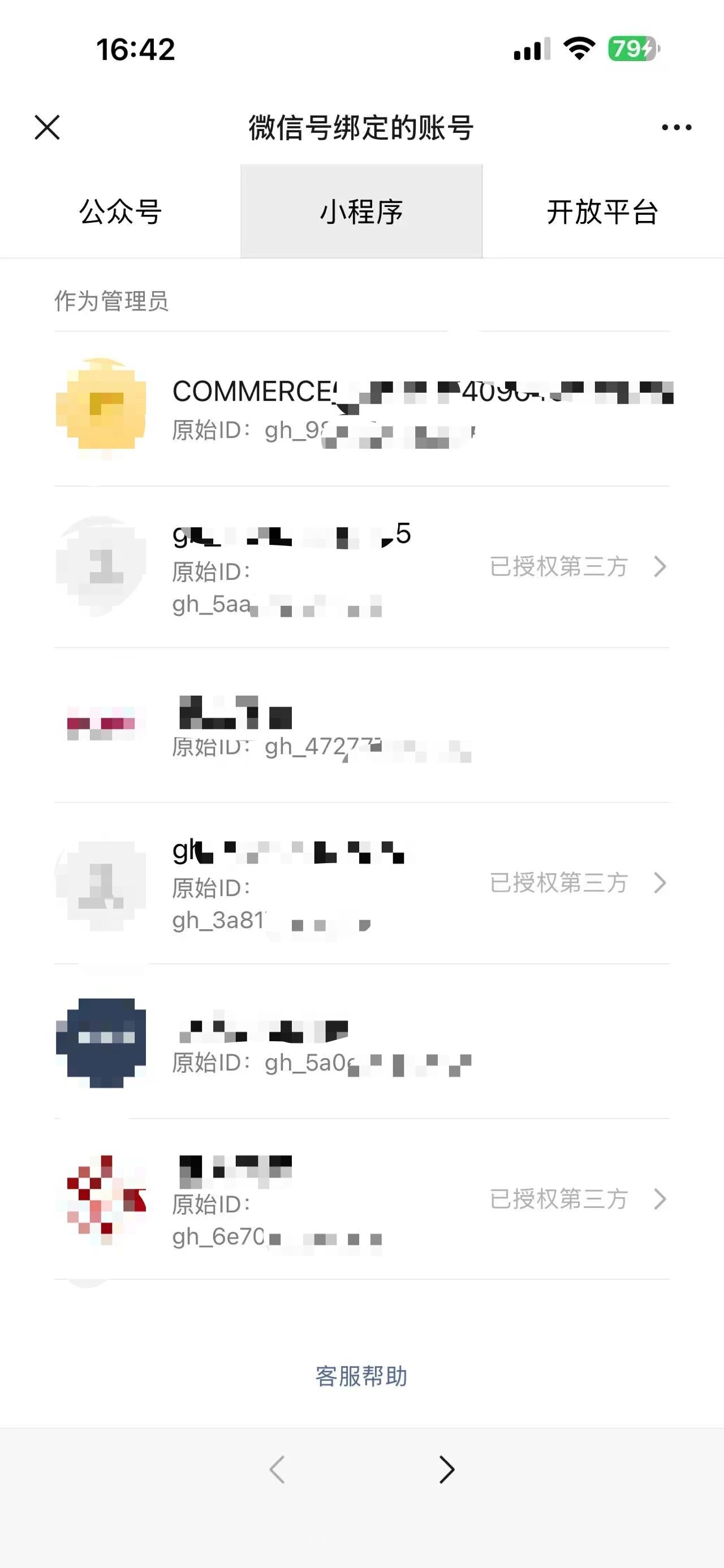Switch to the 公众号 tab
This screenshot has width=724, height=1568.
pyautogui.click(x=120, y=212)
